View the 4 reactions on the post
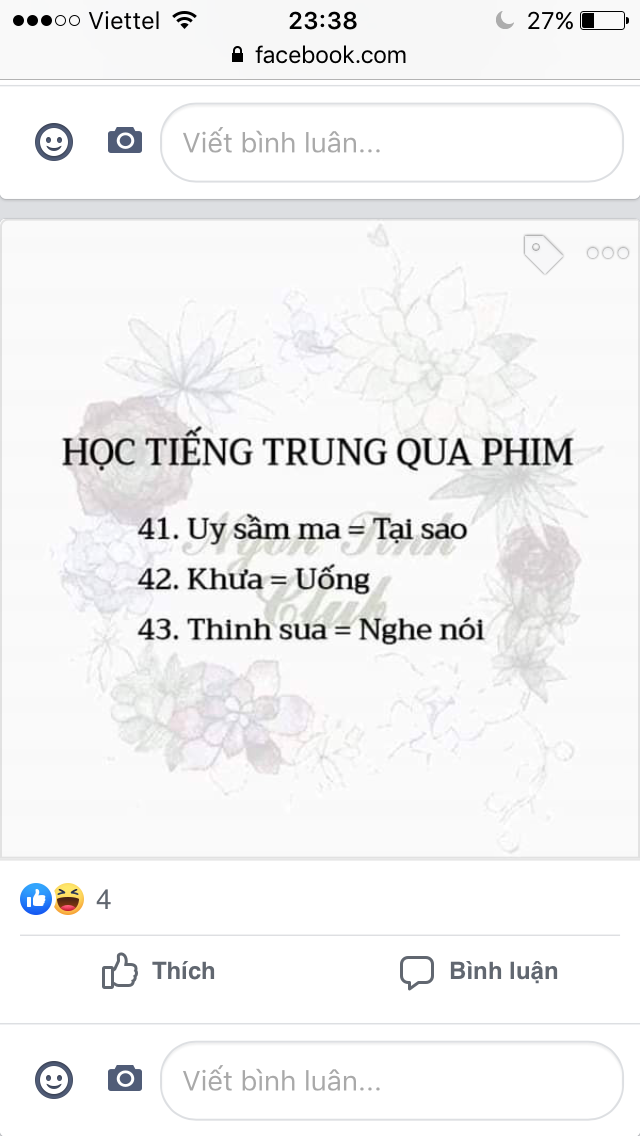 [x=66, y=900]
